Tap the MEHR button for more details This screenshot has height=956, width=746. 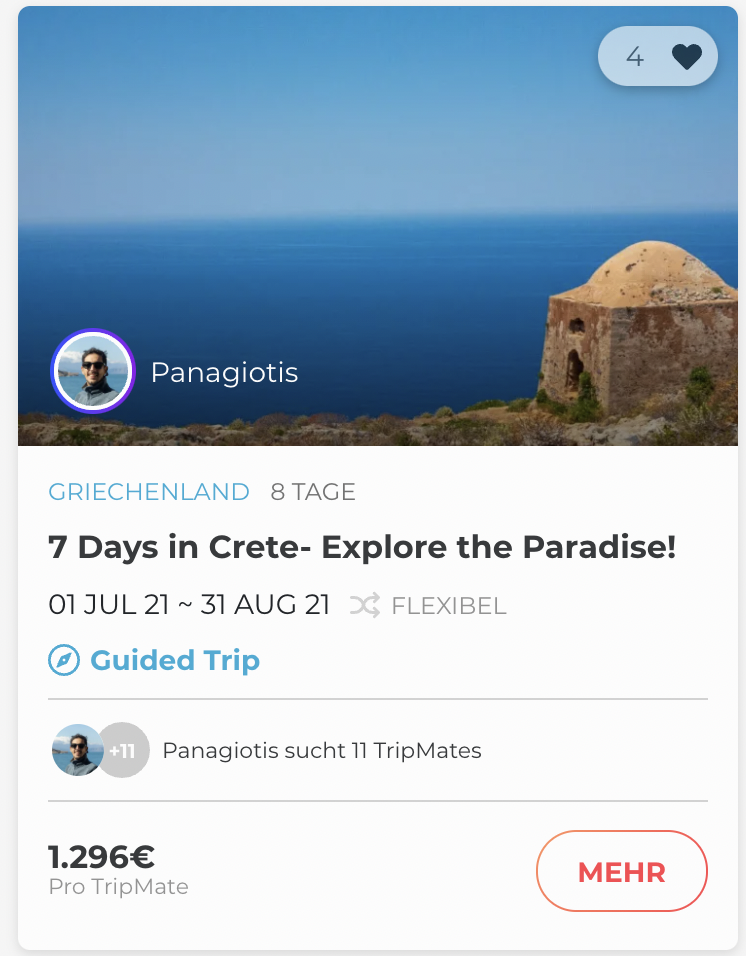pyautogui.click(x=621, y=871)
